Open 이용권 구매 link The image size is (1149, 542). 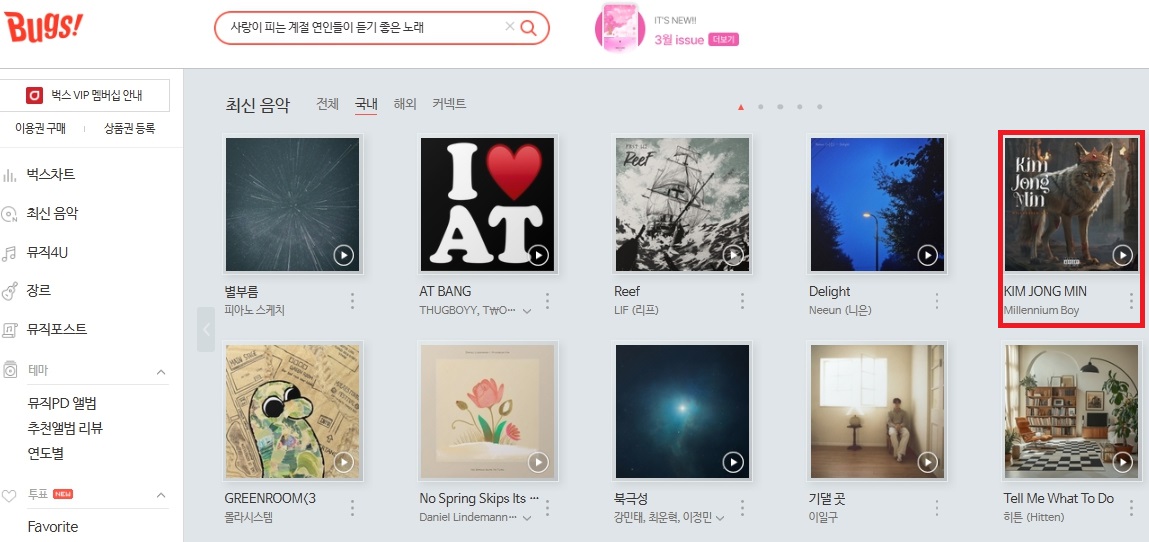(x=41, y=128)
